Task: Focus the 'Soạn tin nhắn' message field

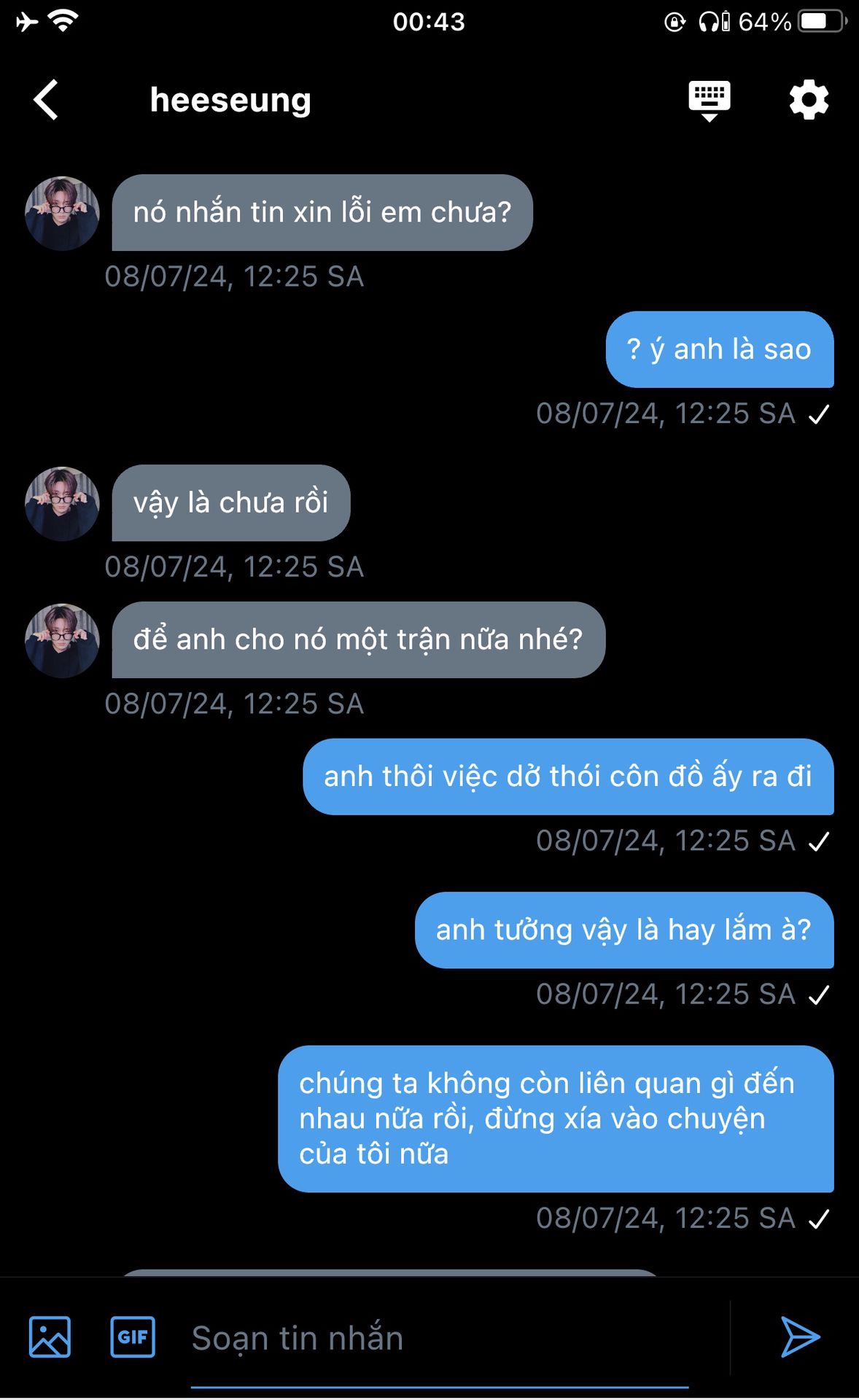Action: 438,1338
